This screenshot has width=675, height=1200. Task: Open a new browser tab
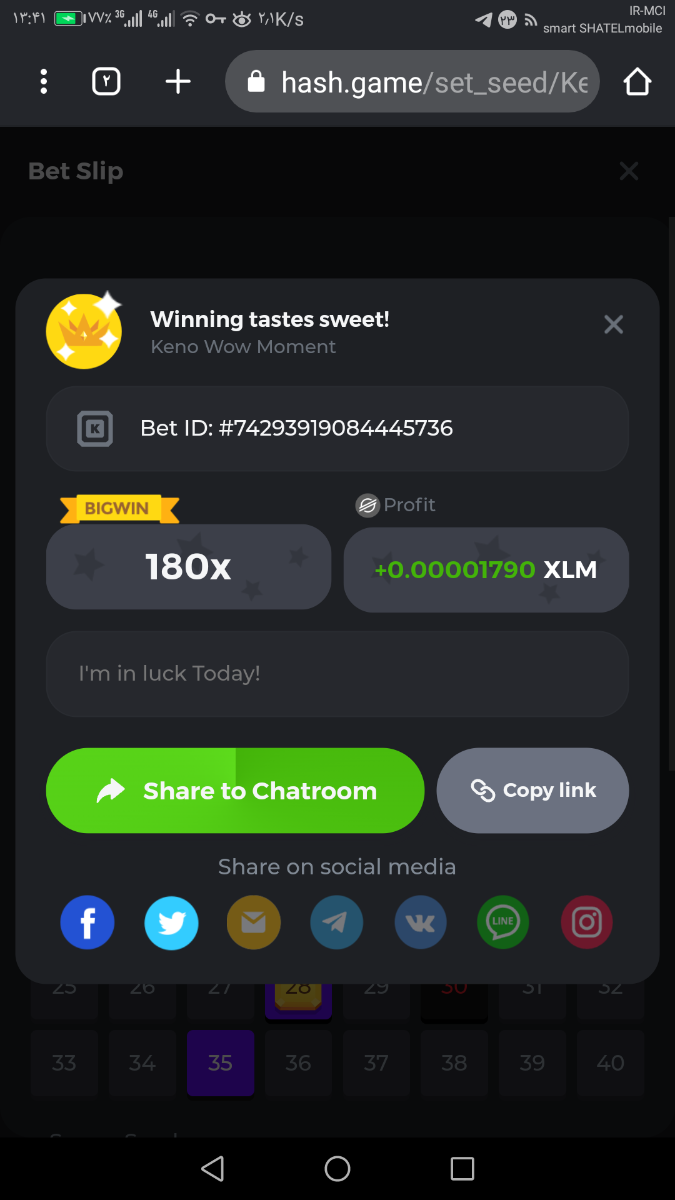178,82
